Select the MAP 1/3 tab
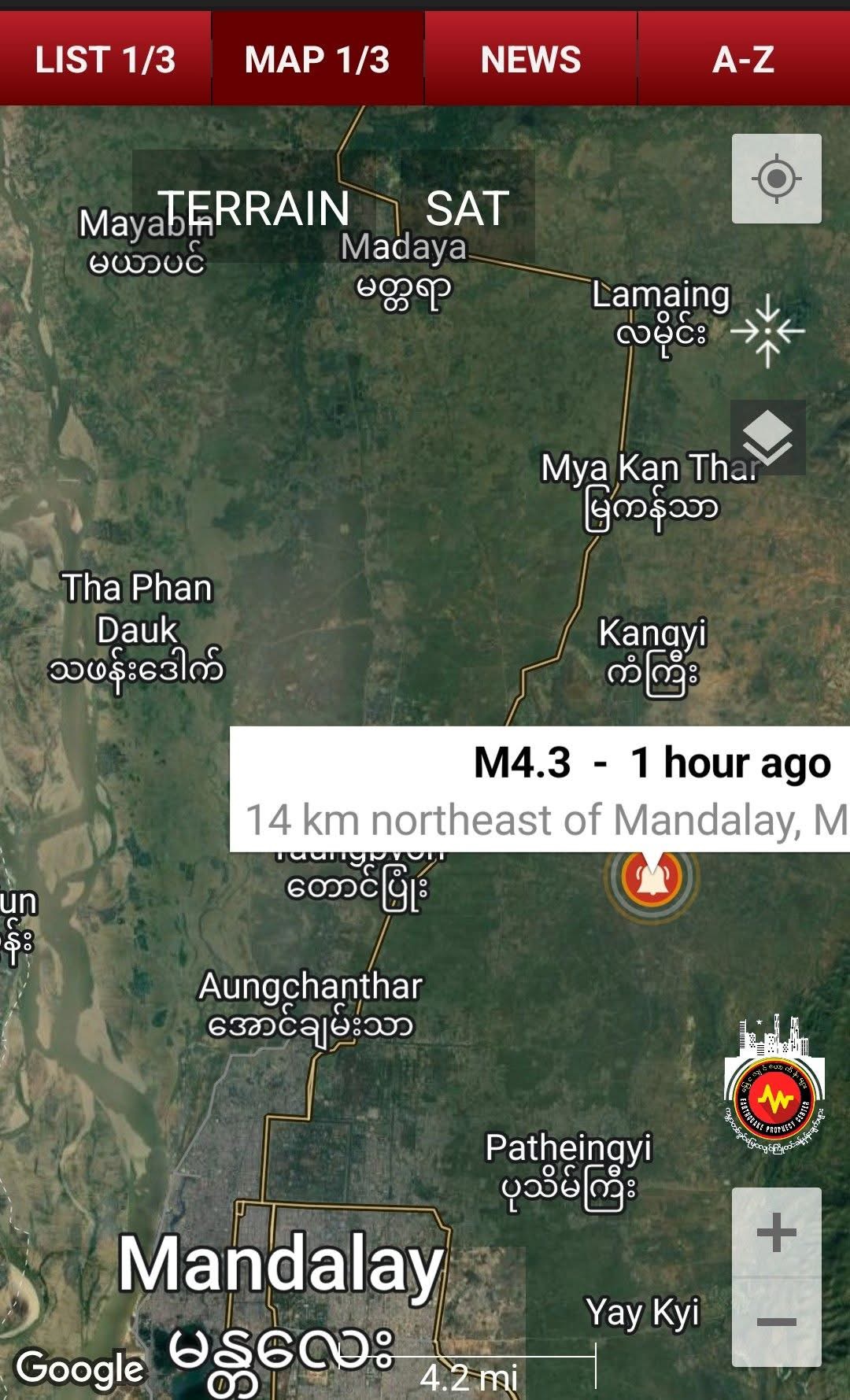 pos(317,60)
